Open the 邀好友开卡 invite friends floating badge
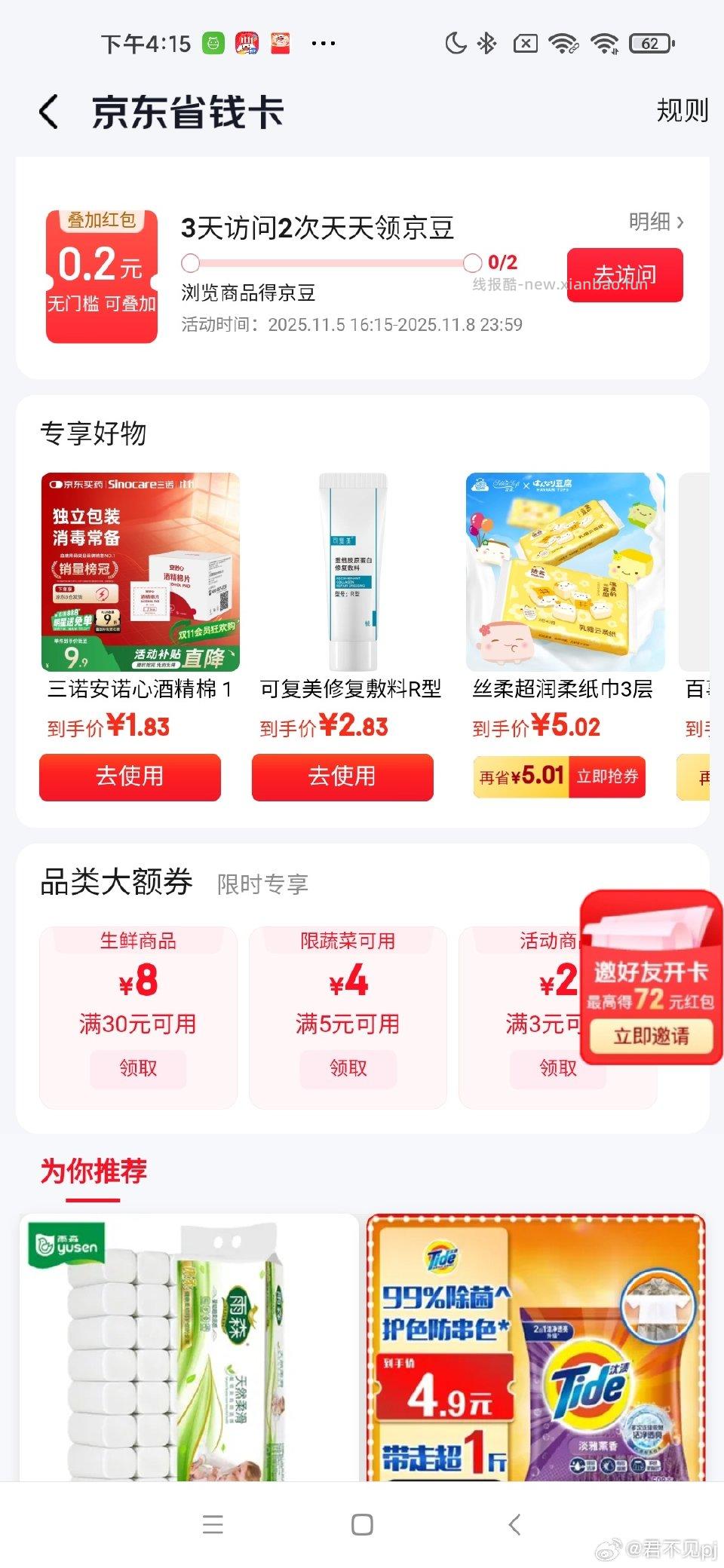Viewport: 724px width, 1568px height. [650, 980]
